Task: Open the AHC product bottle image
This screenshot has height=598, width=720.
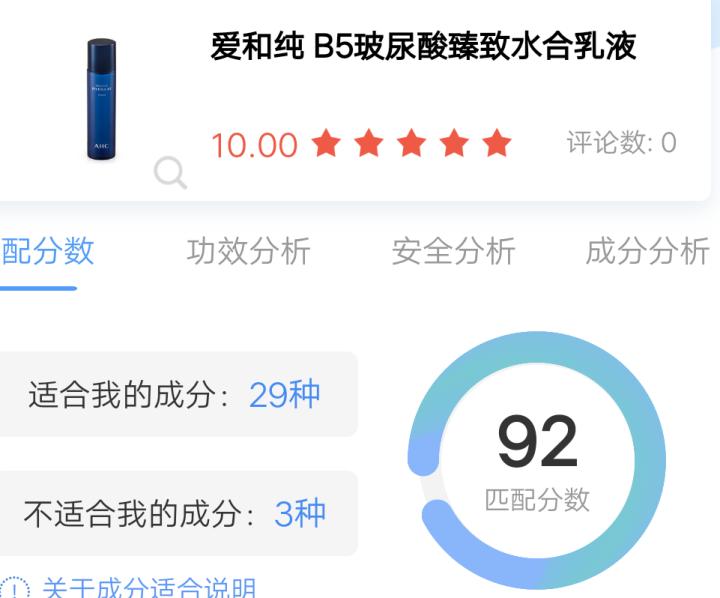Action: click(x=101, y=98)
